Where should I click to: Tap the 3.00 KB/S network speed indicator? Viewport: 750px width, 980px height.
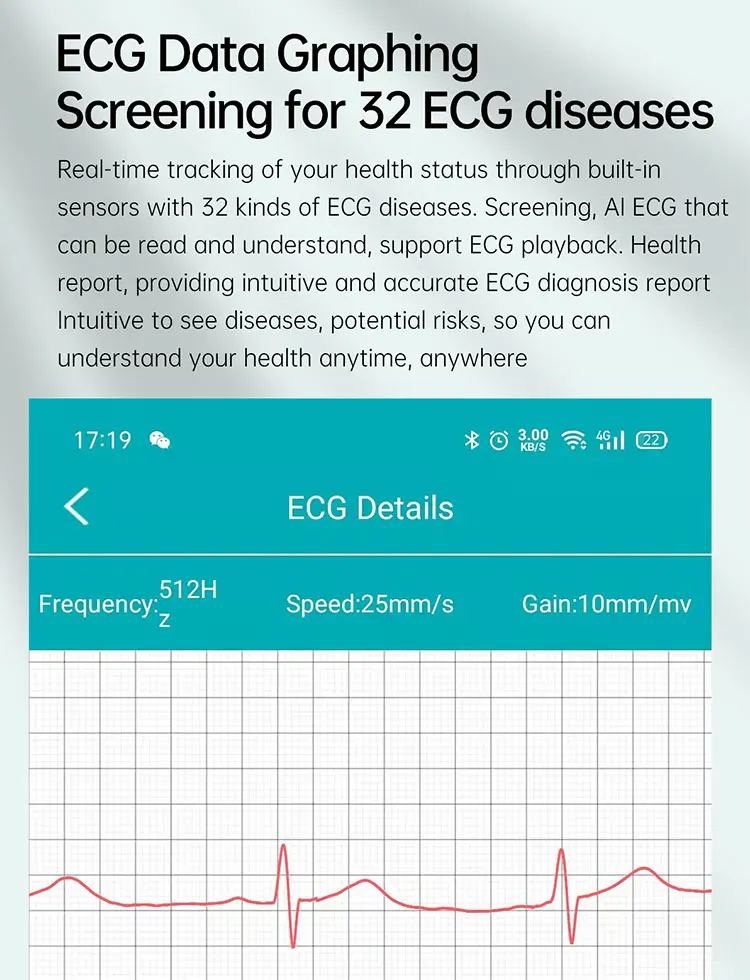(x=531, y=439)
